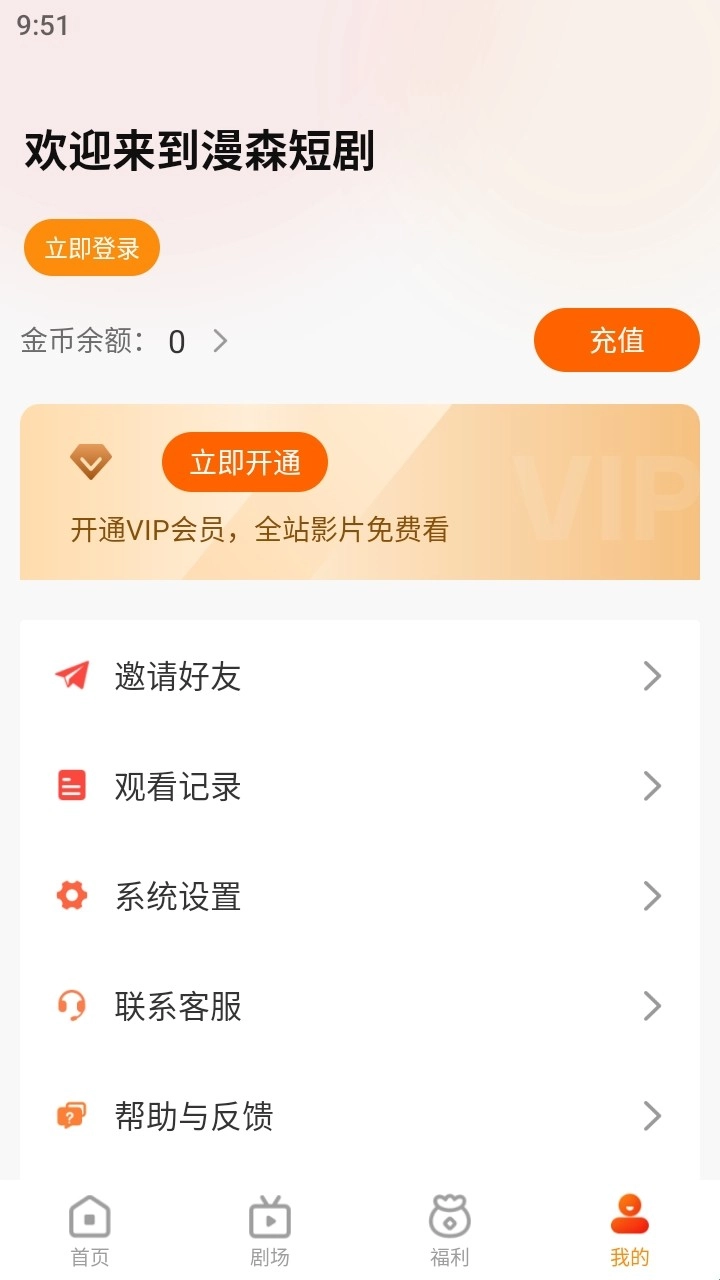Contact support via 联系客服
Image resolution: width=720 pixels, height=1280 pixels.
(x=360, y=1006)
